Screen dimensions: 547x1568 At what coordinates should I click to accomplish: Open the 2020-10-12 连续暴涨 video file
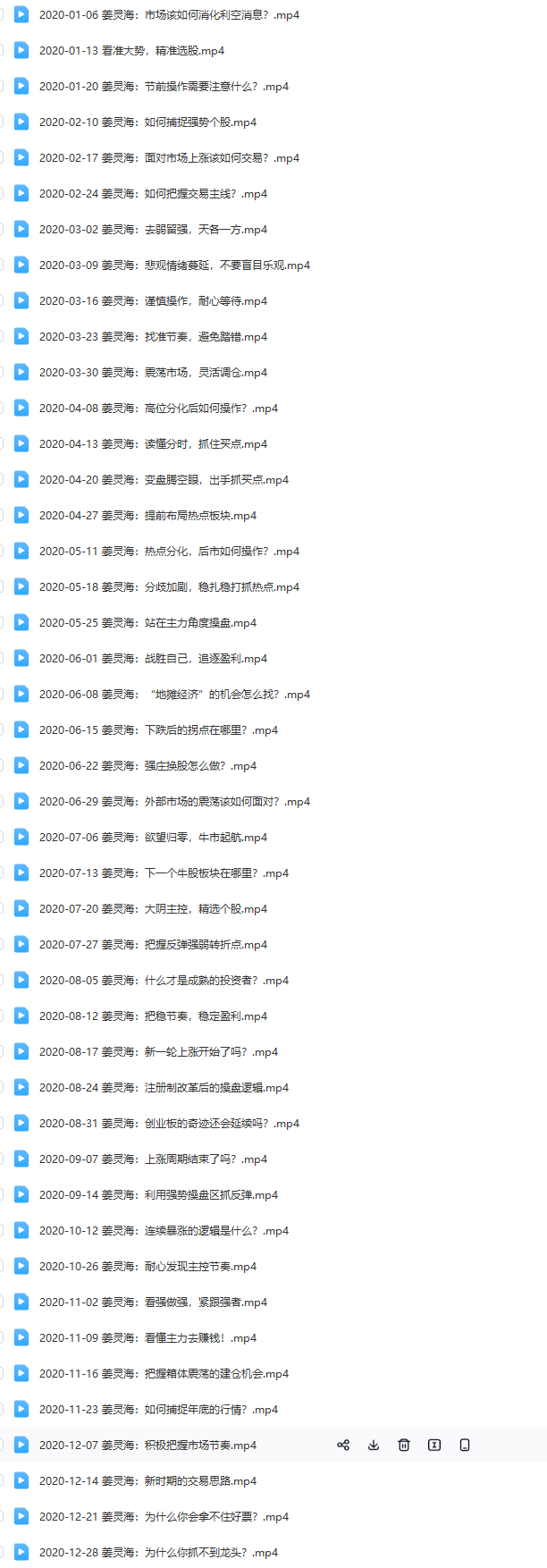click(x=164, y=1231)
